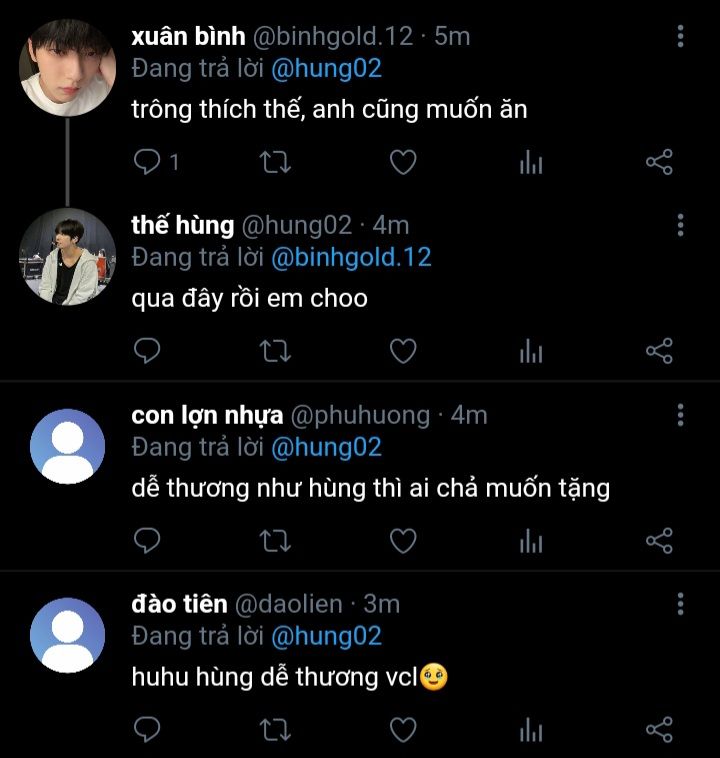
Task: View analytics for thế hùng's tweet
Action: pyautogui.click(x=531, y=351)
